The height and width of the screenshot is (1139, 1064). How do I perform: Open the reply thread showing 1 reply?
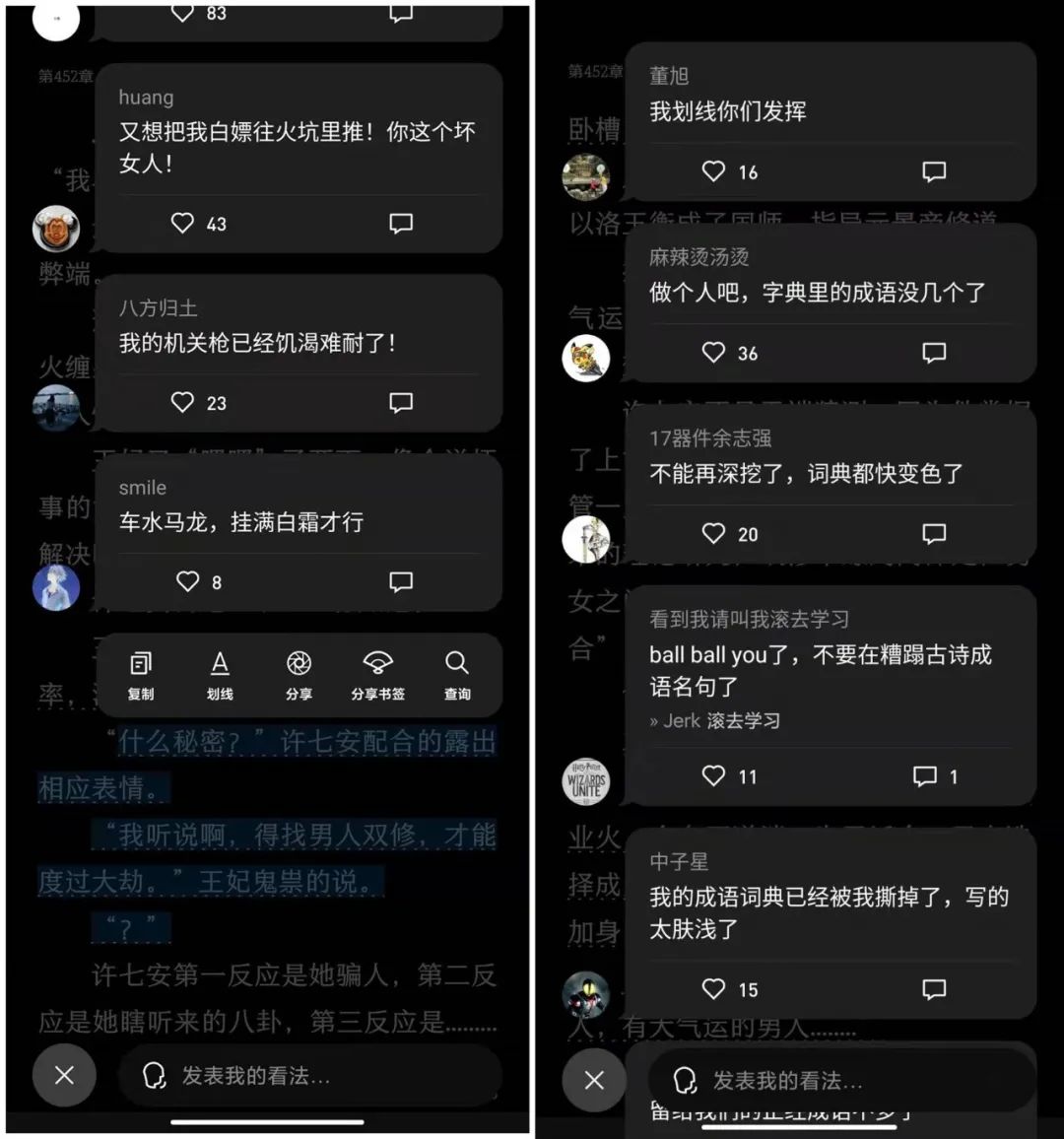(x=926, y=775)
